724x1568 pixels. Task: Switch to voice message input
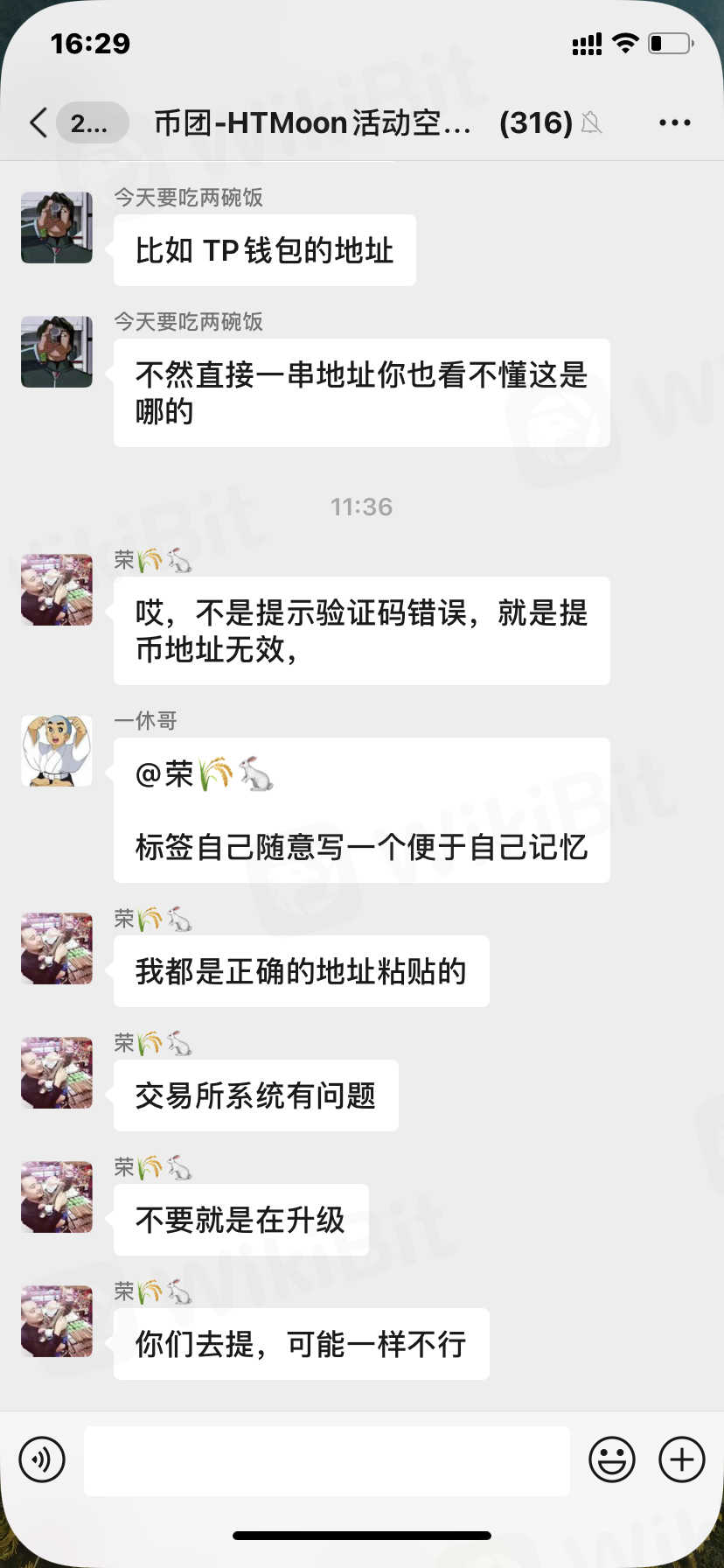coord(42,1459)
